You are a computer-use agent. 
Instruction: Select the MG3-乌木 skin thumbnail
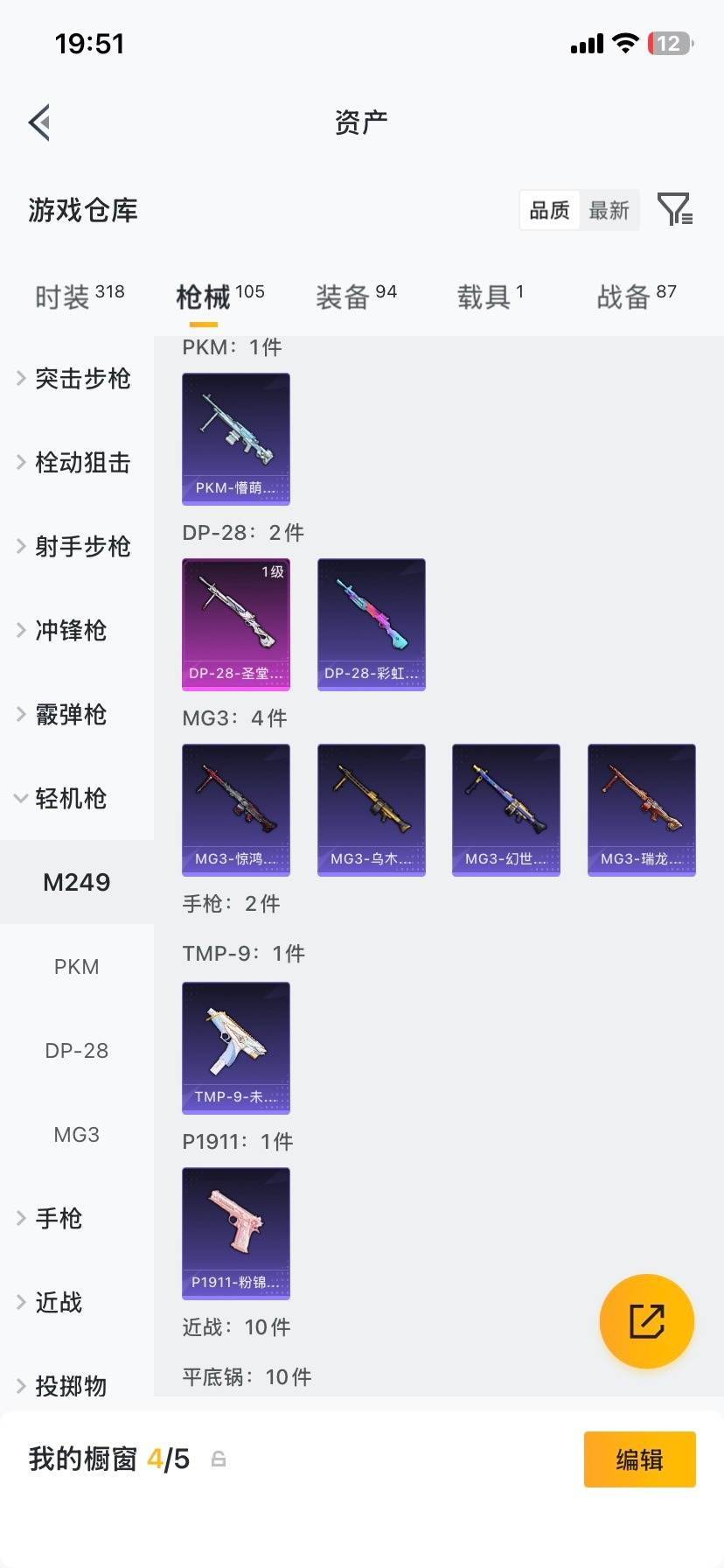coord(371,809)
